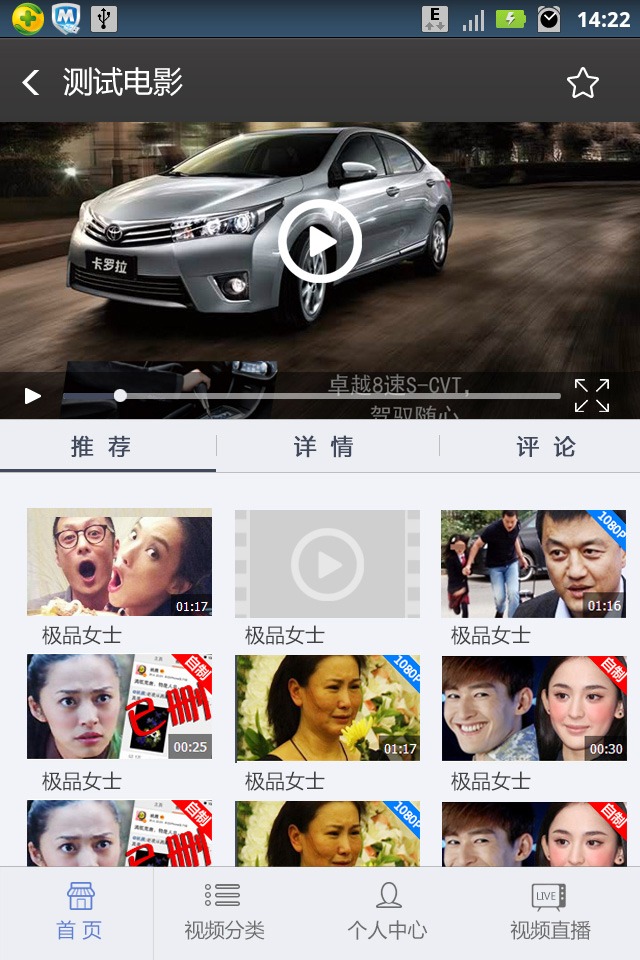The height and width of the screenshot is (960, 640).
Task: Open 视频分类 in the bottom navigation
Action: (224, 912)
